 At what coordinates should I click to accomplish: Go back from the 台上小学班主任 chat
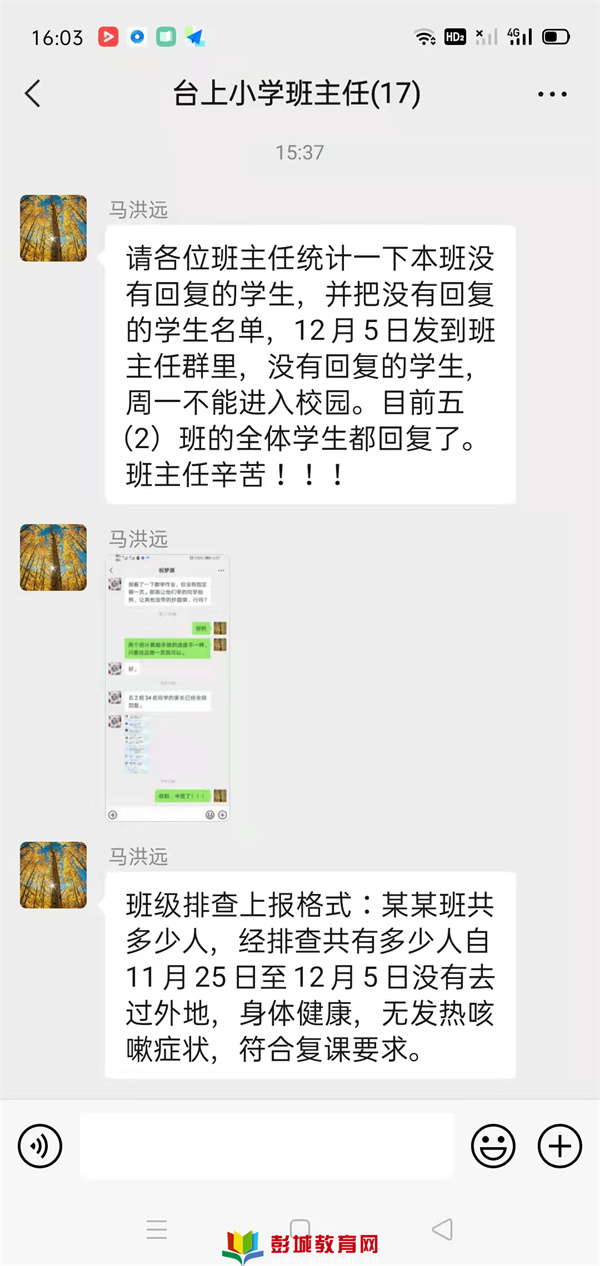click(x=33, y=94)
